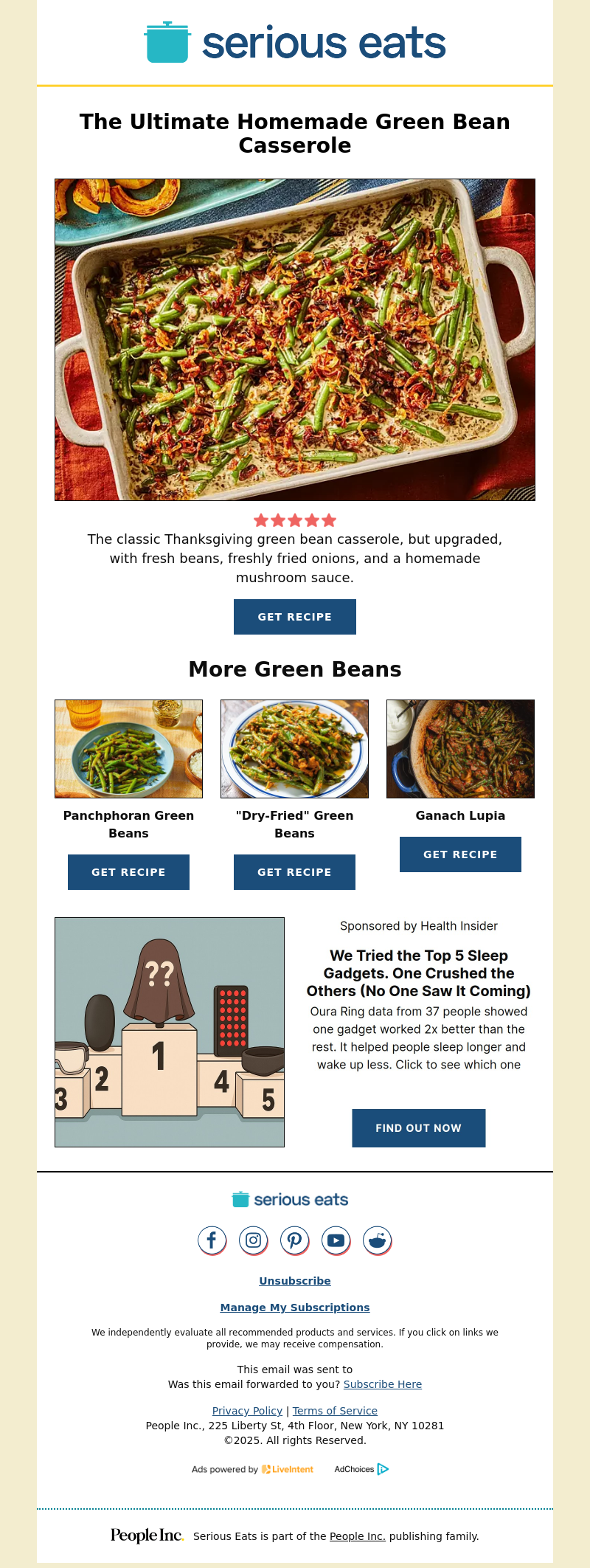This screenshot has height=1568, width=590.
Task: Unsubscribe from this newsletter
Action: [x=295, y=1281]
